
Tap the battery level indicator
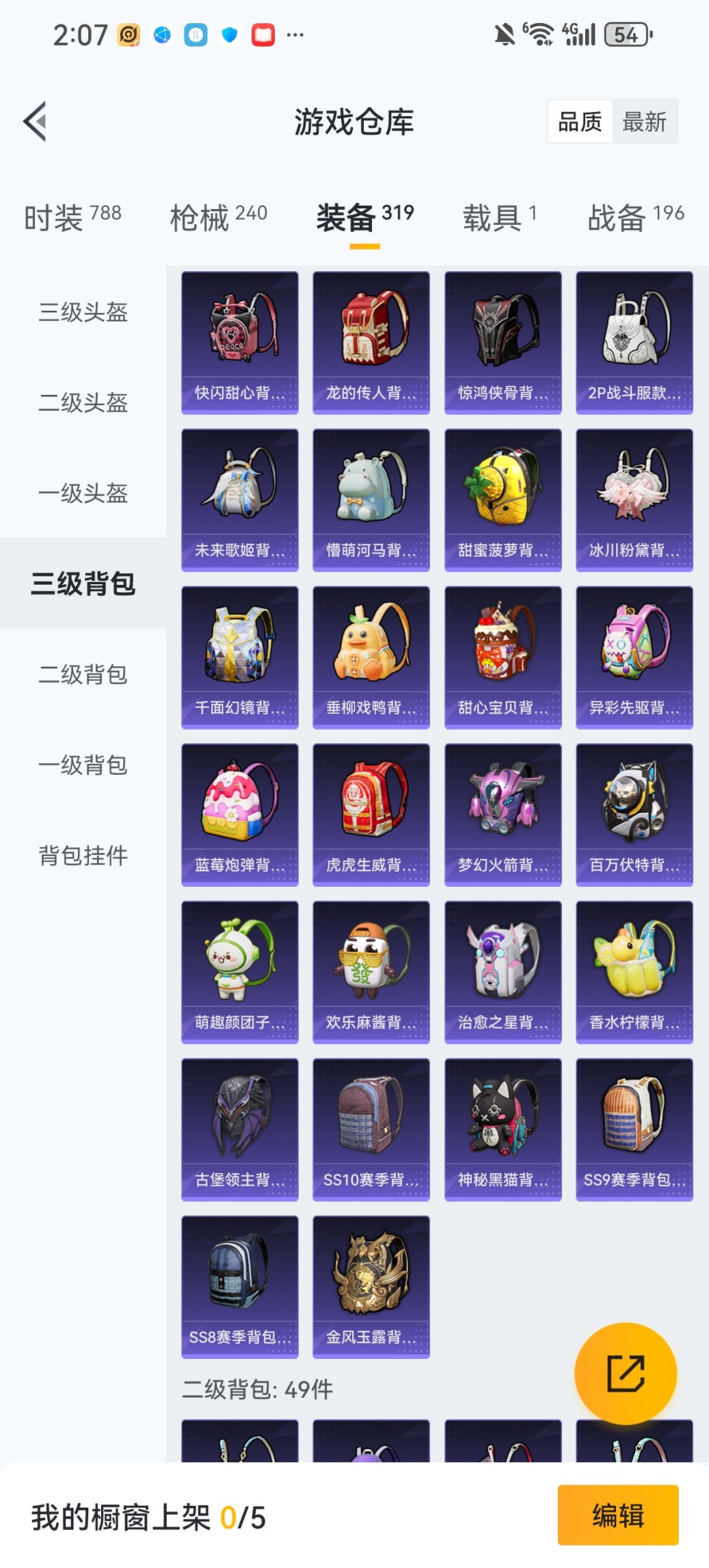coord(630,32)
